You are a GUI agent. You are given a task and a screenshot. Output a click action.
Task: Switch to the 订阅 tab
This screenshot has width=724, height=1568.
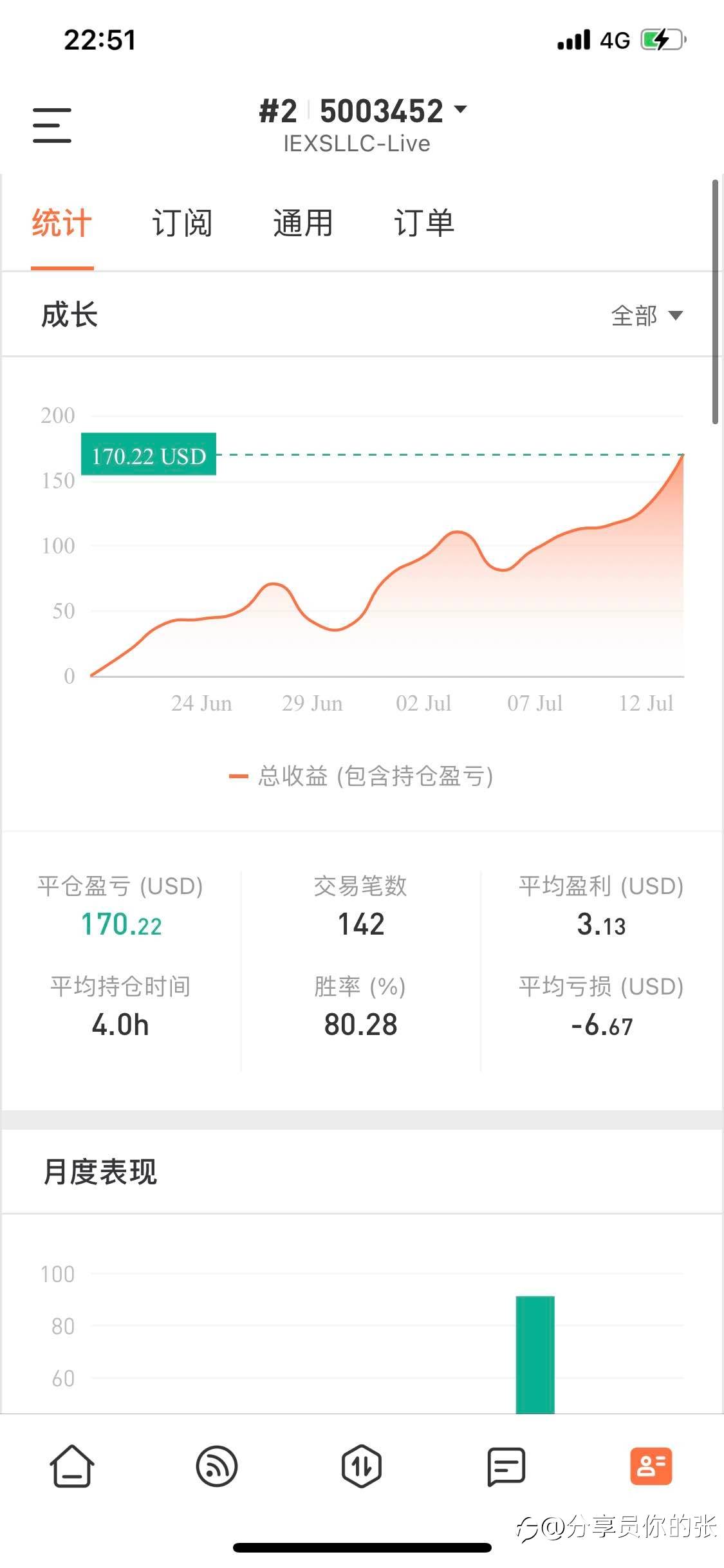point(182,223)
